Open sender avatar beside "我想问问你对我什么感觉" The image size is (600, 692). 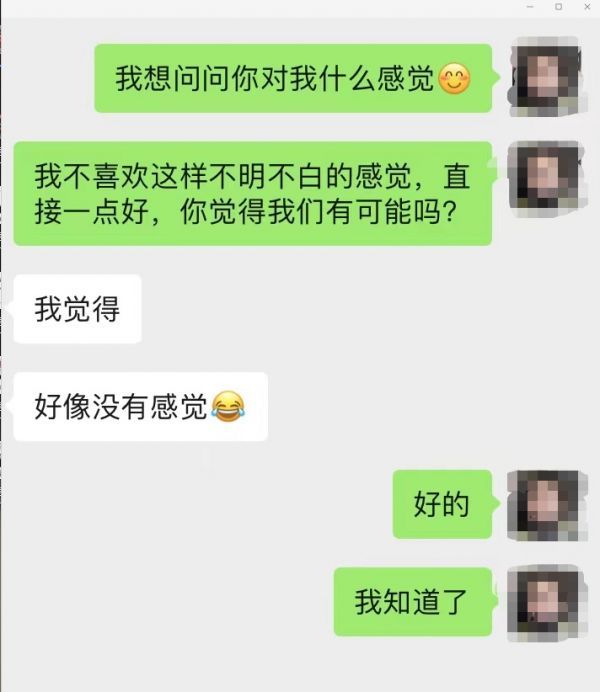tap(545, 78)
